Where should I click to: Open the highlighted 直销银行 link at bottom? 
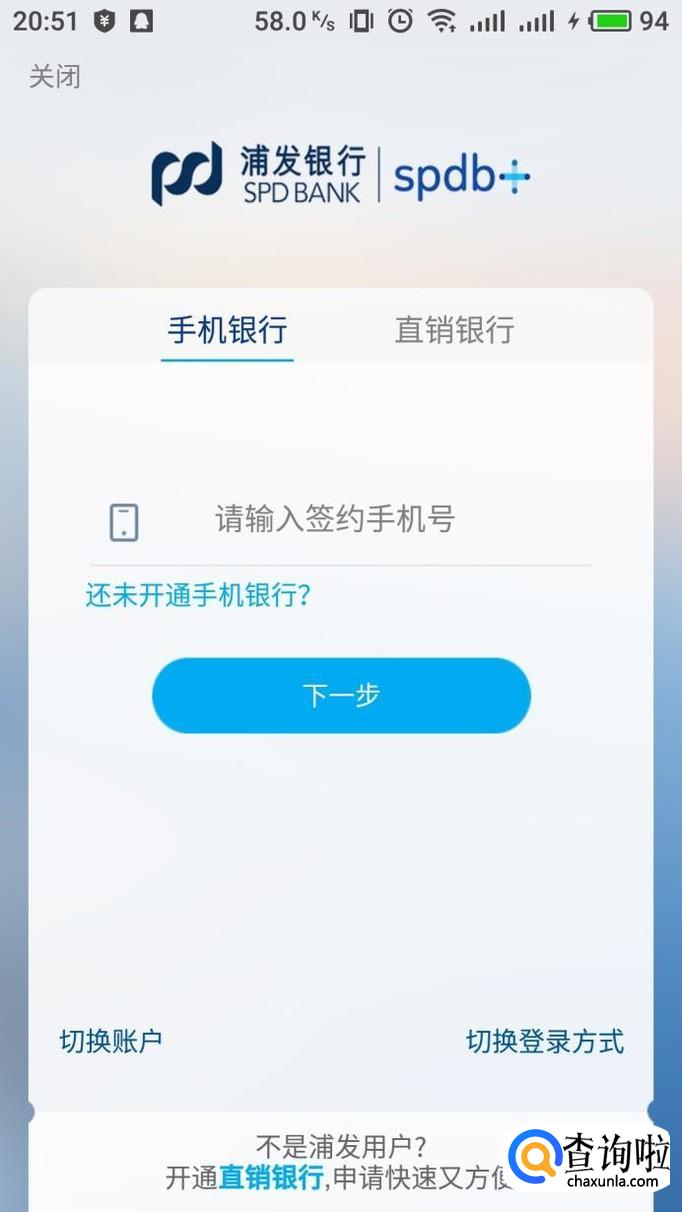coord(271,1178)
